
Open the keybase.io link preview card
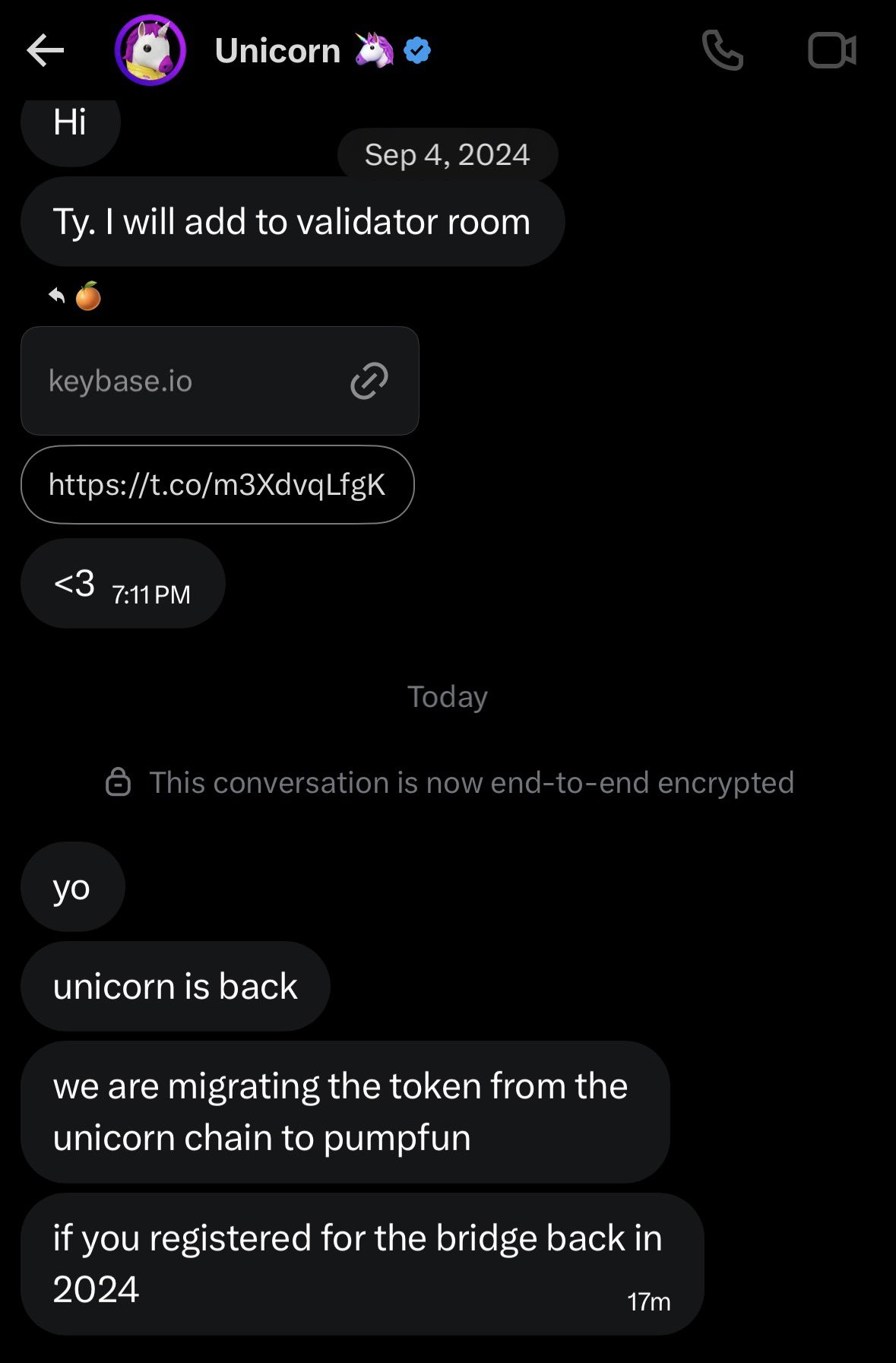pyautogui.click(x=220, y=381)
